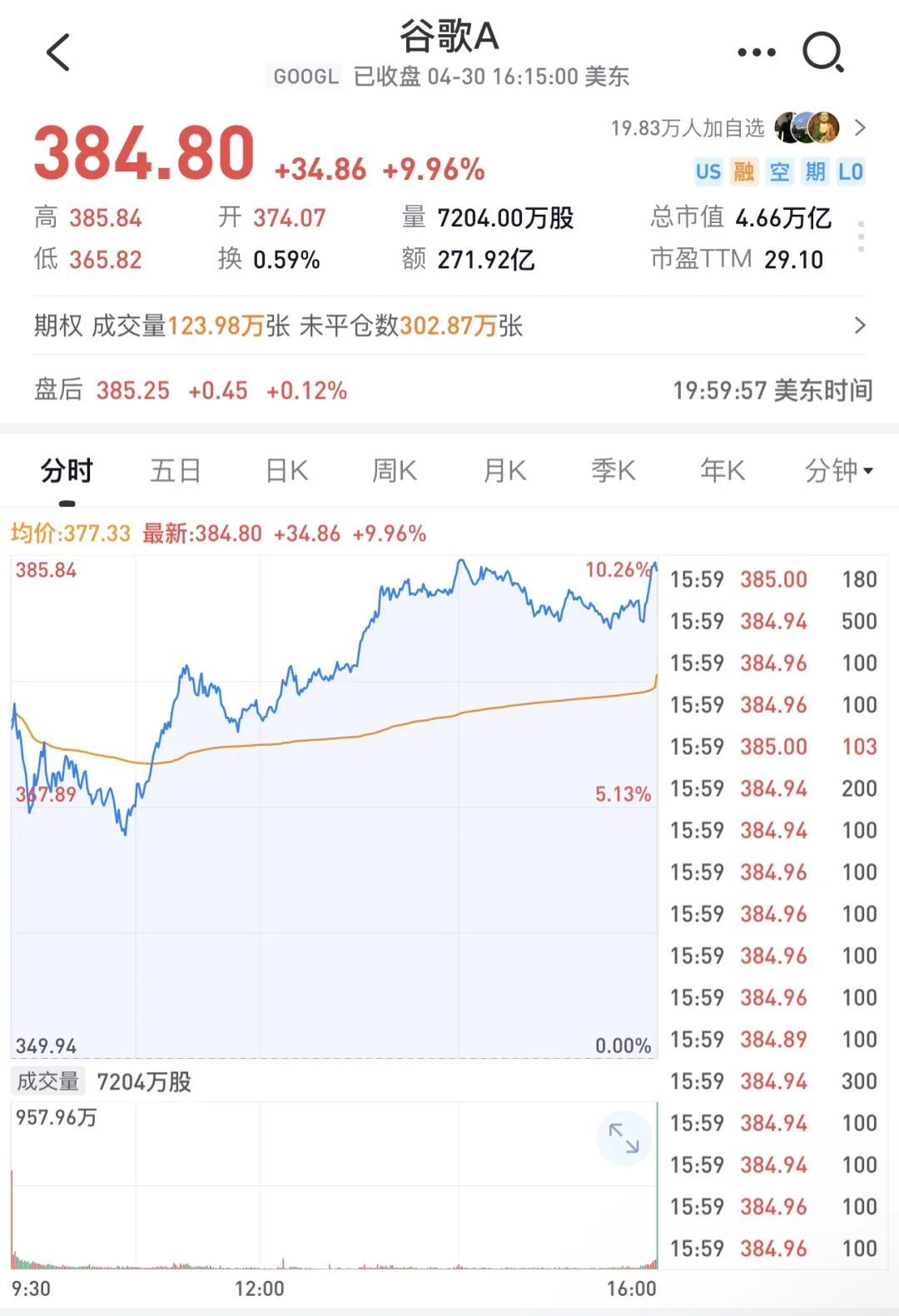Tap the 成交量 volume indicator label
The image size is (899, 1316).
pos(48,1081)
